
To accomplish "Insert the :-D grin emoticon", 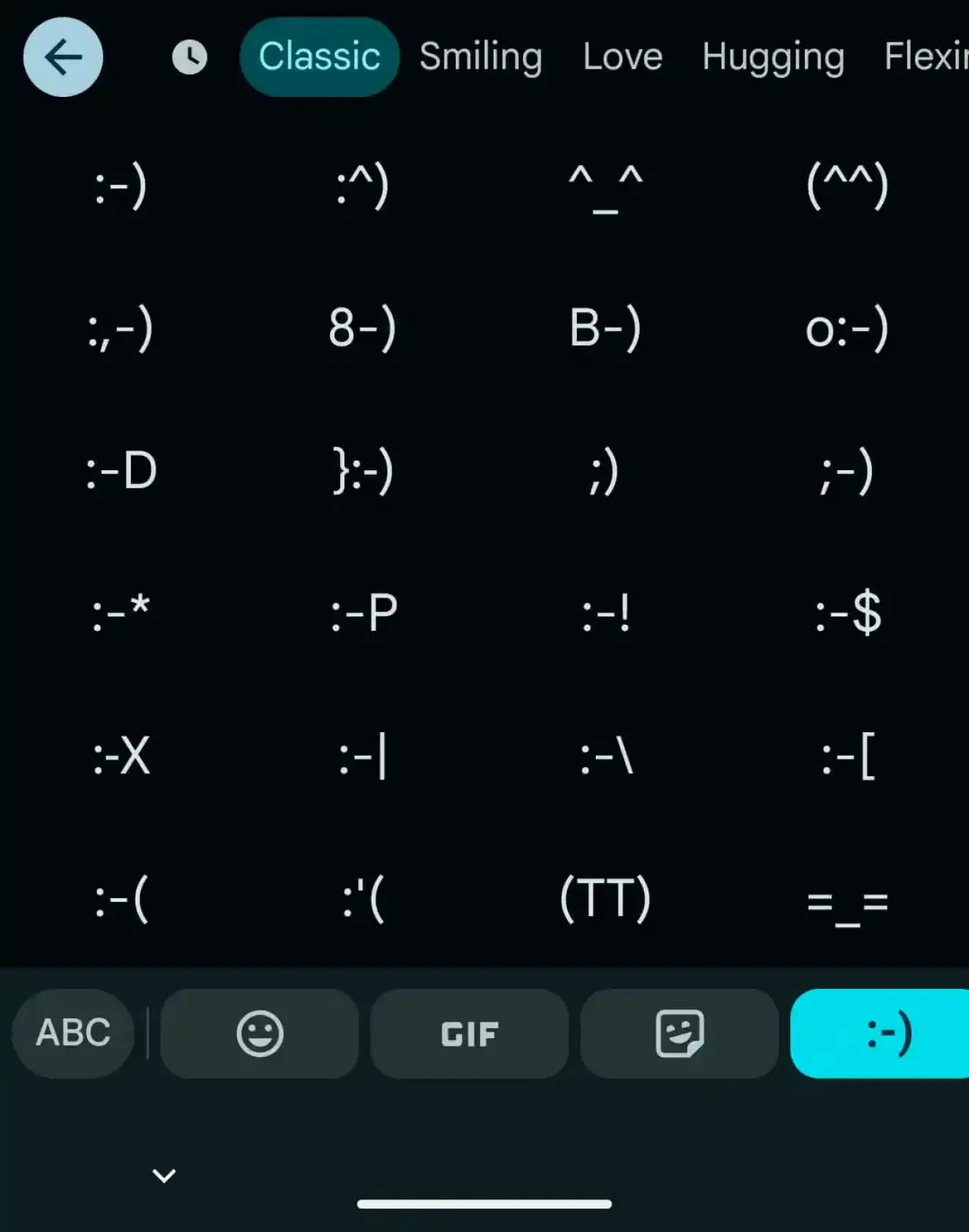I will (121, 470).
